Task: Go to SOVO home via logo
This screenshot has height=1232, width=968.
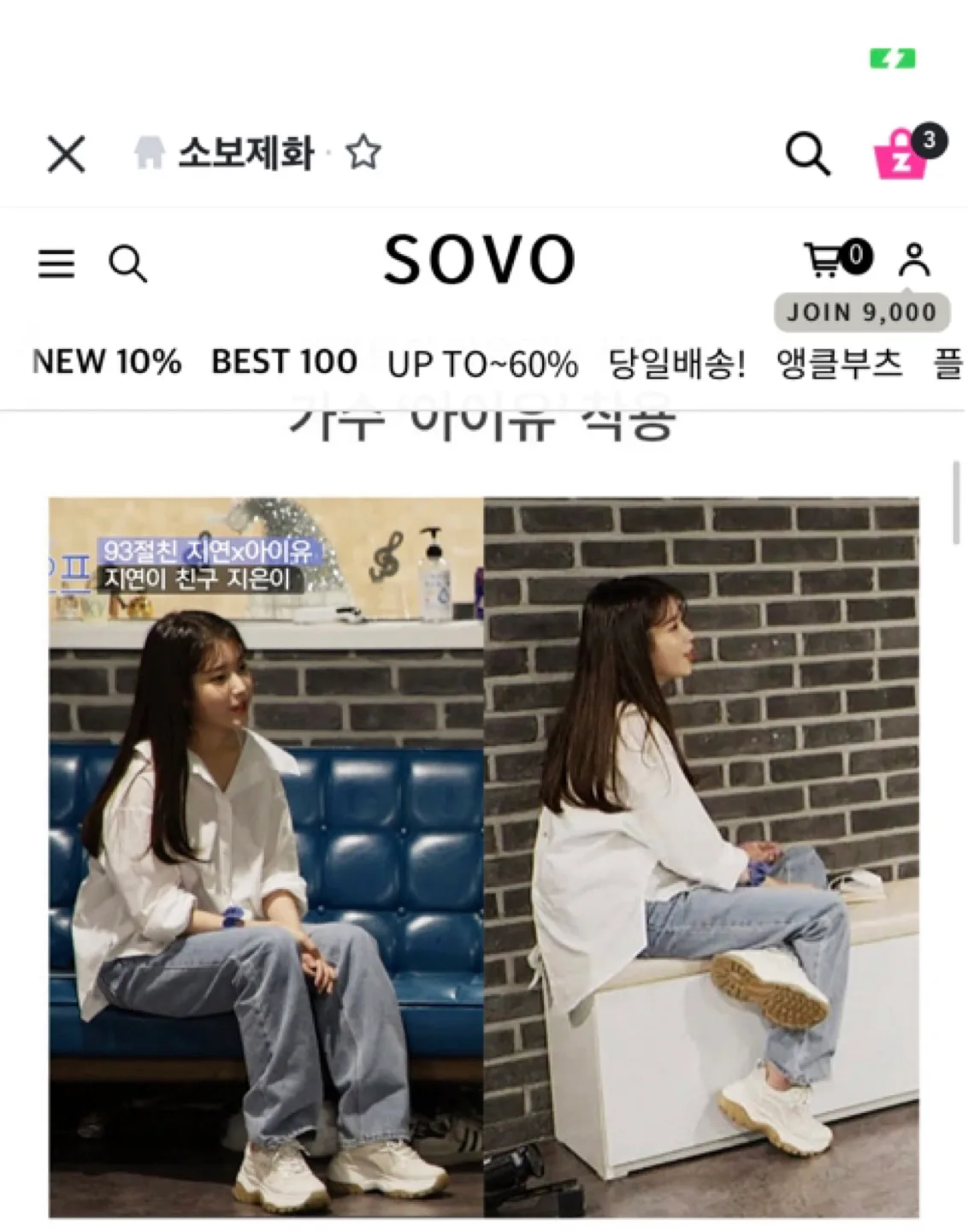Action: point(479,260)
